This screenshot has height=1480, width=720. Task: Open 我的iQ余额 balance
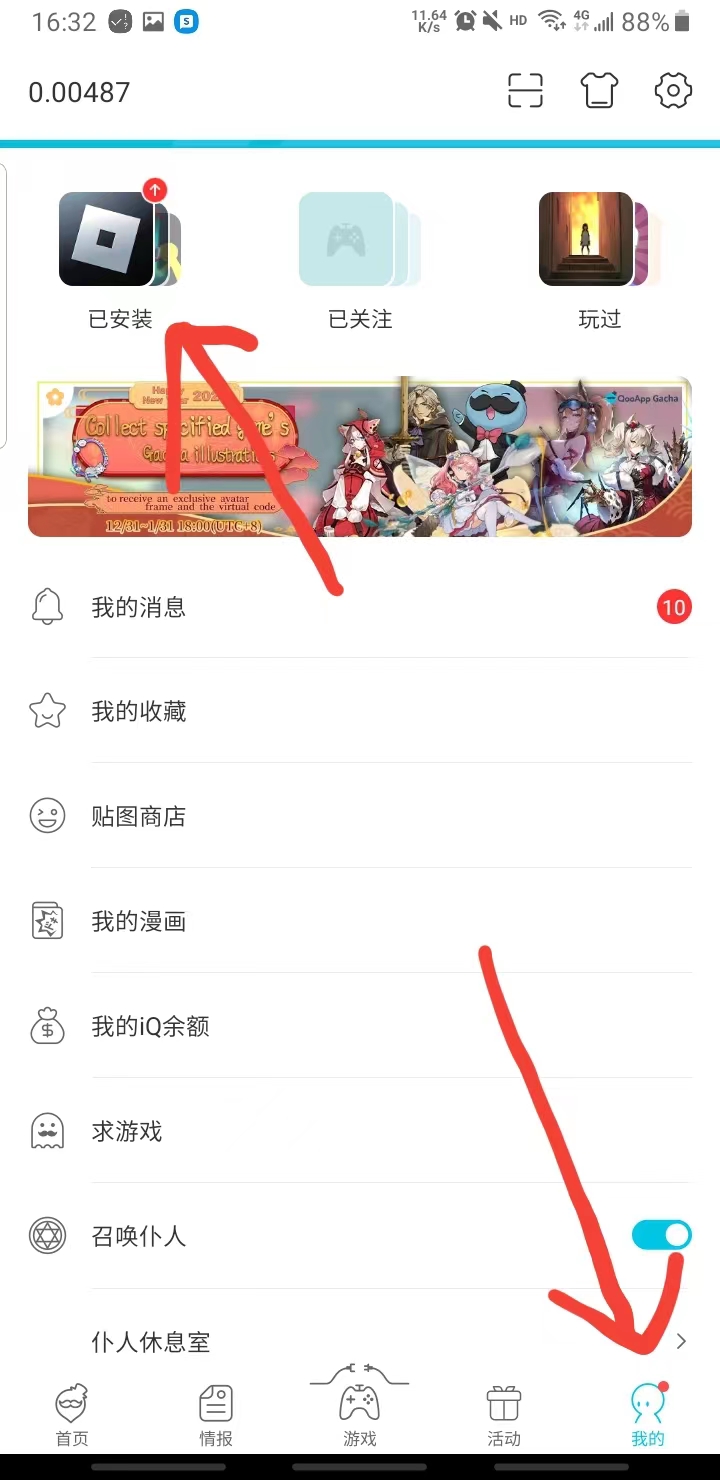pyautogui.click(x=360, y=1027)
